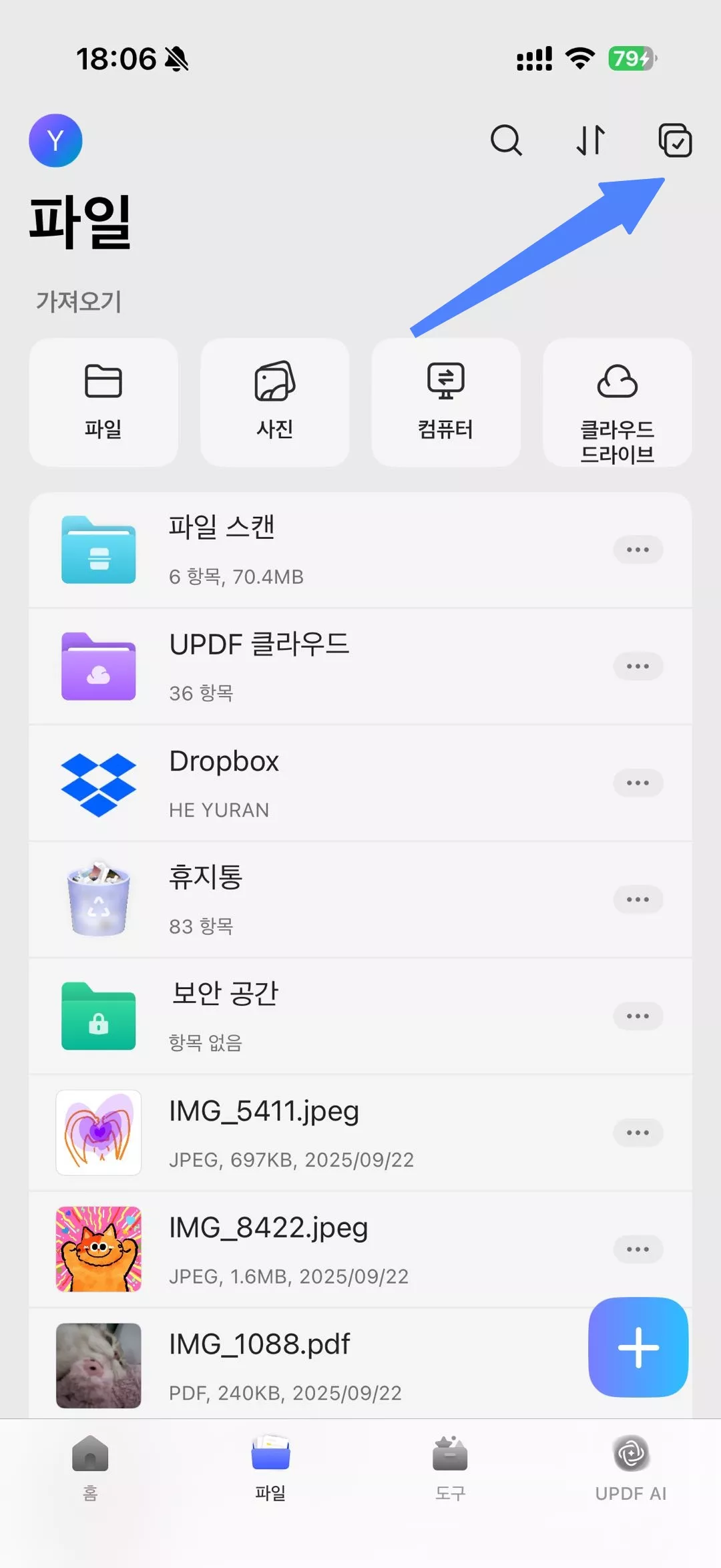Enter multi-select mode via checkbox icon
The image size is (721, 1568).
click(x=675, y=140)
